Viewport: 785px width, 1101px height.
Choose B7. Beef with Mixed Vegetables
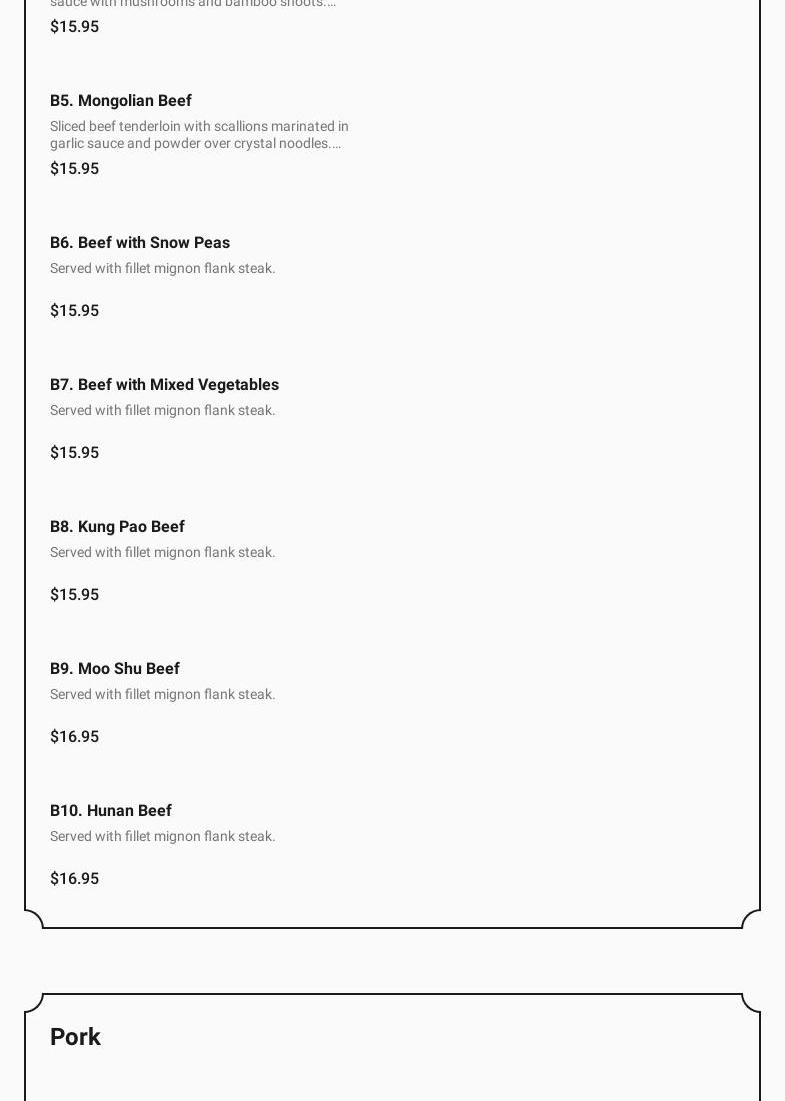[x=164, y=385]
